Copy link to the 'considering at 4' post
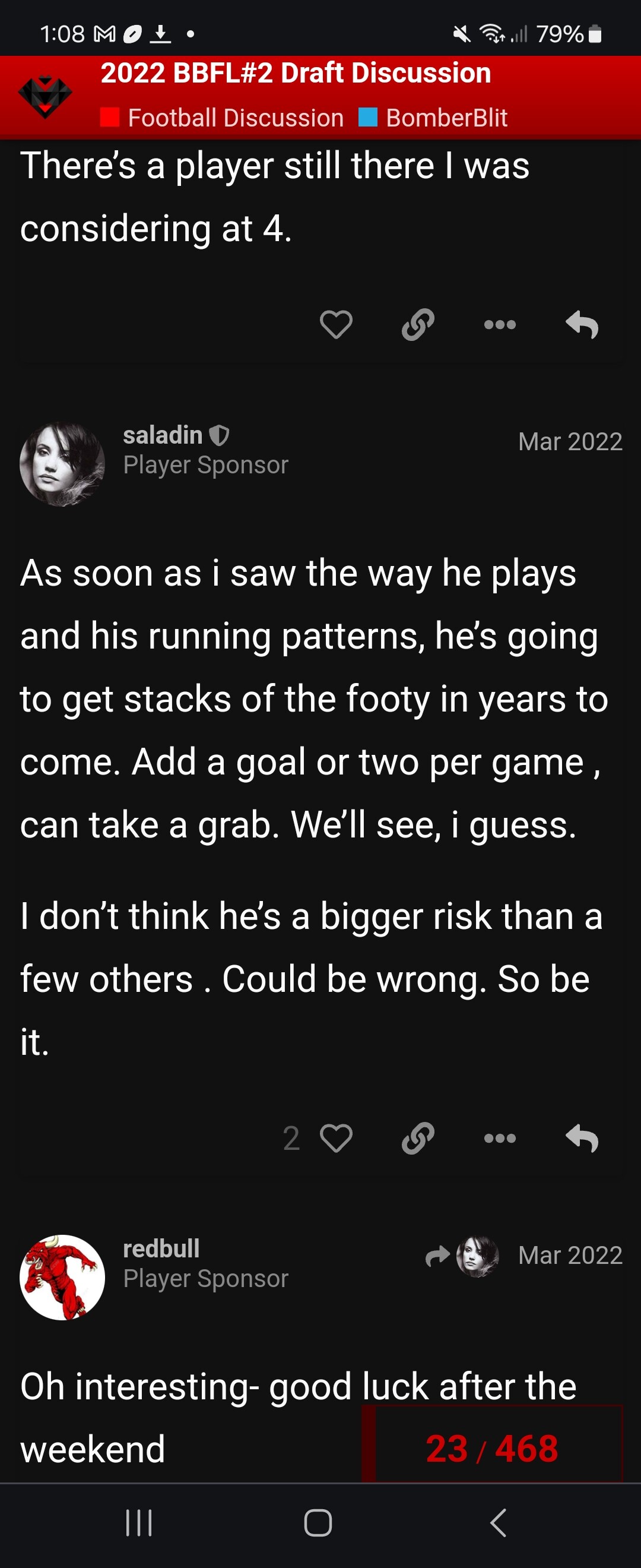 coord(418,324)
